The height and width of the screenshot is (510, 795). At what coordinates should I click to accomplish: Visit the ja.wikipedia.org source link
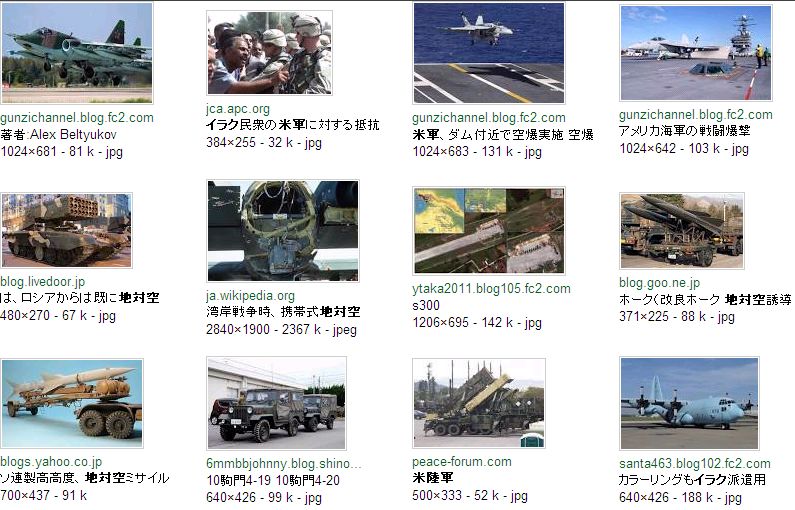pyautogui.click(x=250, y=296)
